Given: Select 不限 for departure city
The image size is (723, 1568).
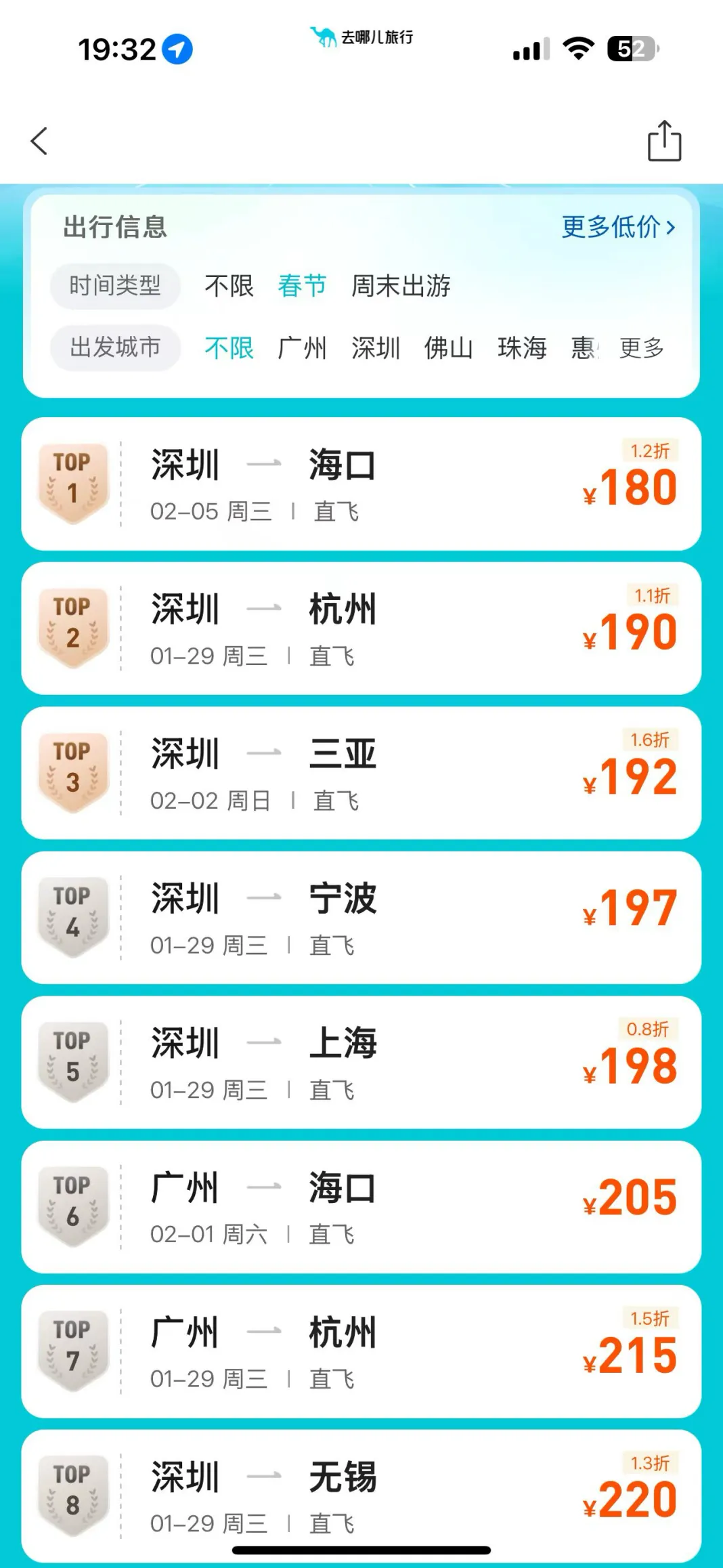Looking at the screenshot, I should [x=229, y=348].
